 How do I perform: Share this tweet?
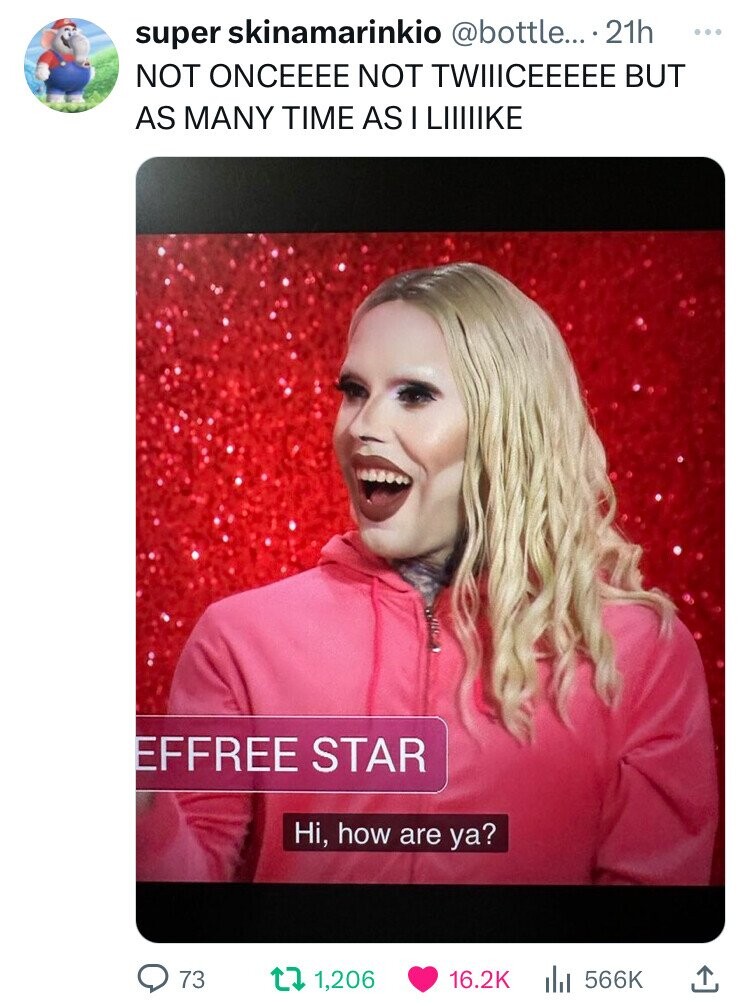(x=704, y=979)
